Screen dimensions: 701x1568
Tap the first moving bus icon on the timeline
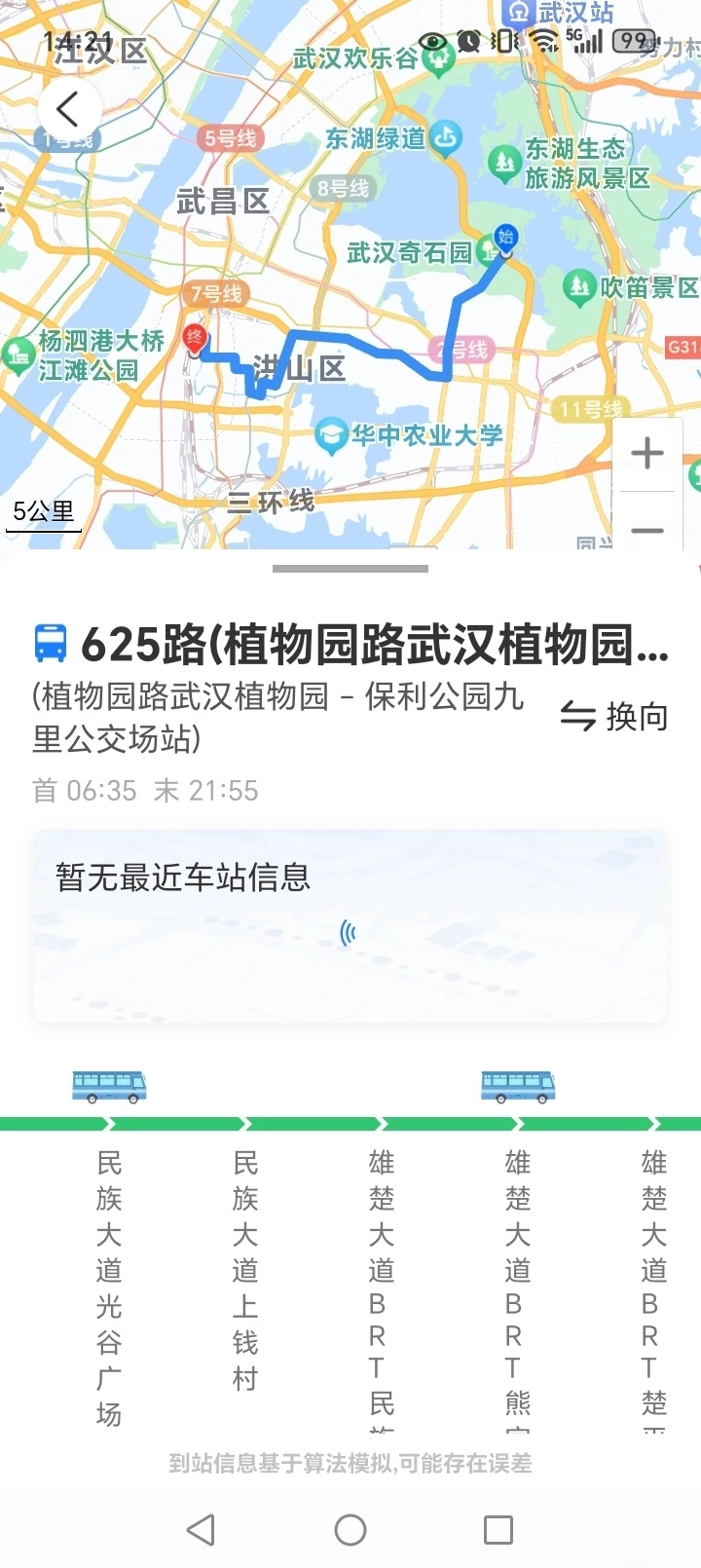(x=107, y=1086)
